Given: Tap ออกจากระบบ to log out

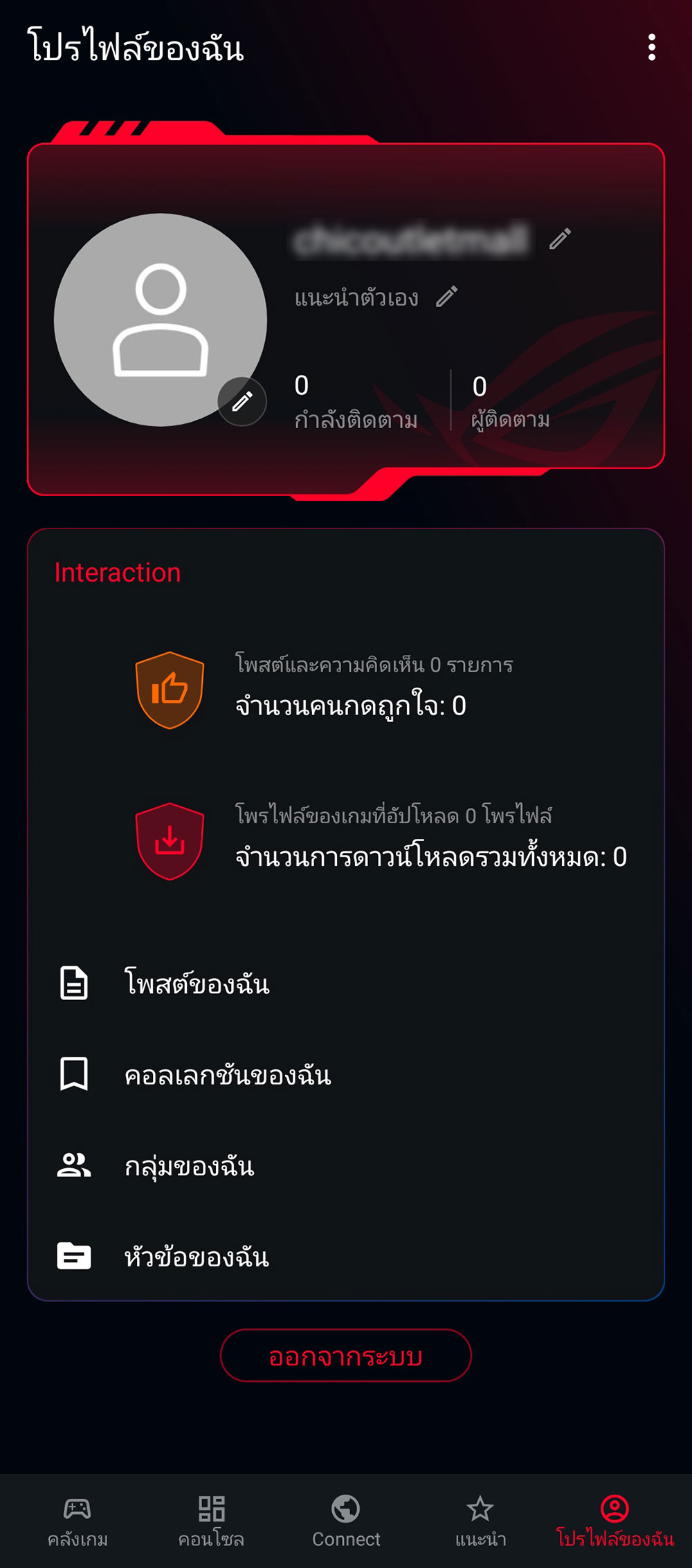Looking at the screenshot, I should coord(345,1356).
